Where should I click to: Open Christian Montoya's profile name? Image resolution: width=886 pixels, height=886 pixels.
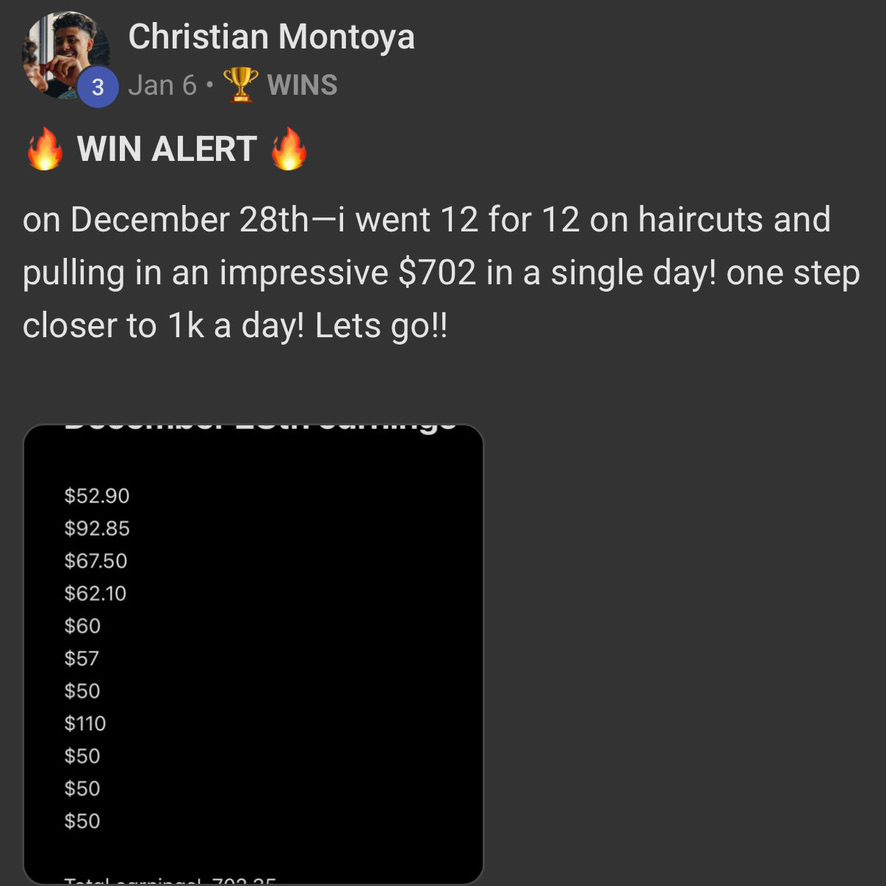tap(271, 37)
